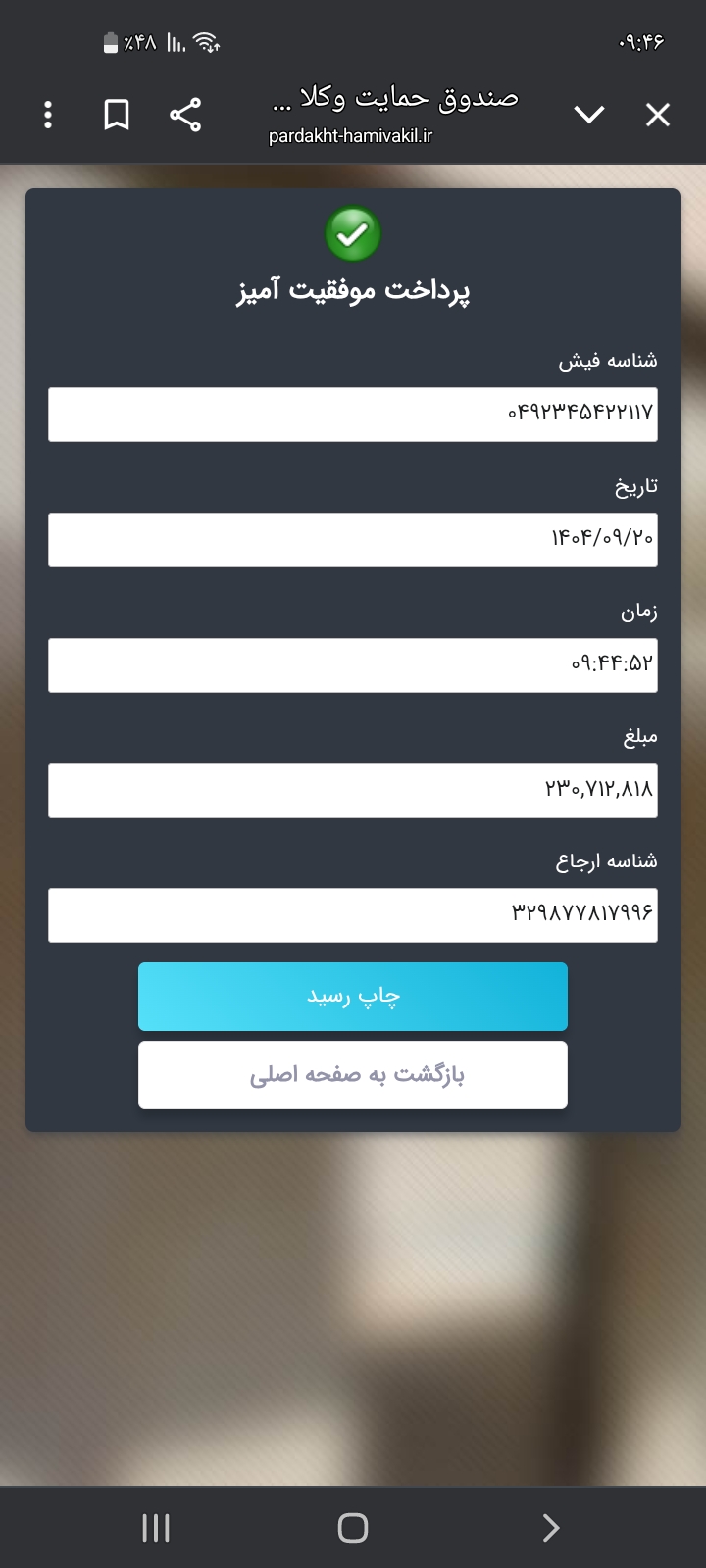Screen dimensions: 706x1568
Task: Tap the مبلغ field
Action: coord(353,790)
